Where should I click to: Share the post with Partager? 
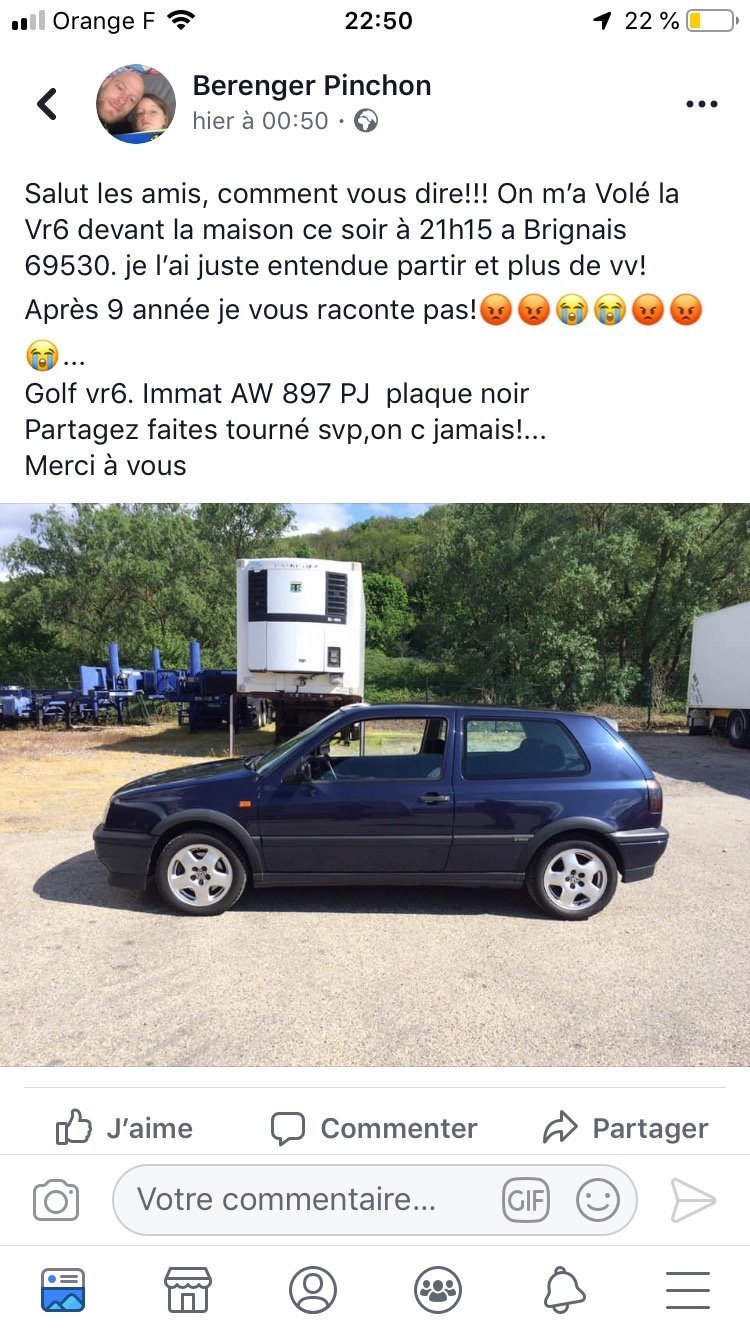626,1128
